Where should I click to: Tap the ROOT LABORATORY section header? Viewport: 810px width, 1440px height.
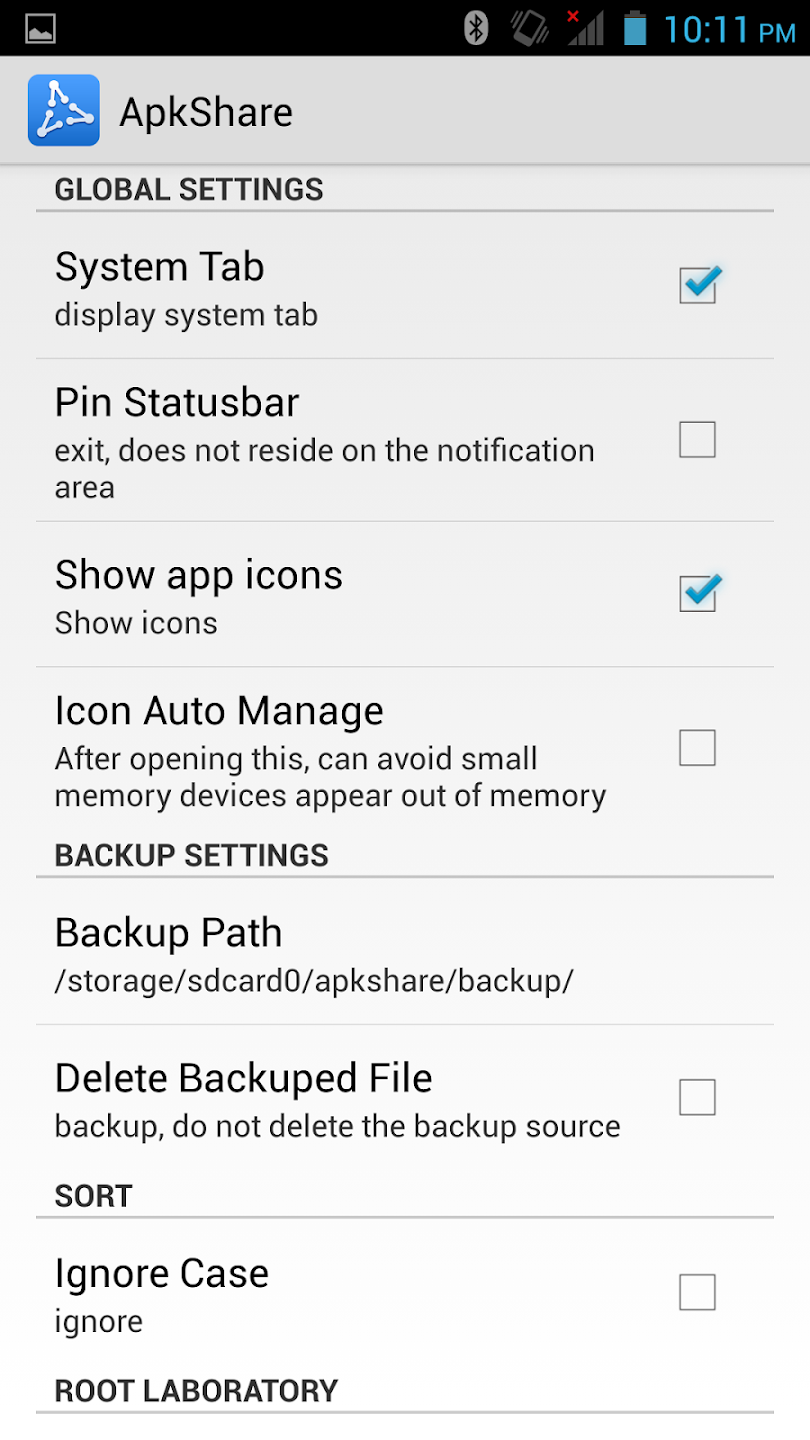coord(196,1390)
